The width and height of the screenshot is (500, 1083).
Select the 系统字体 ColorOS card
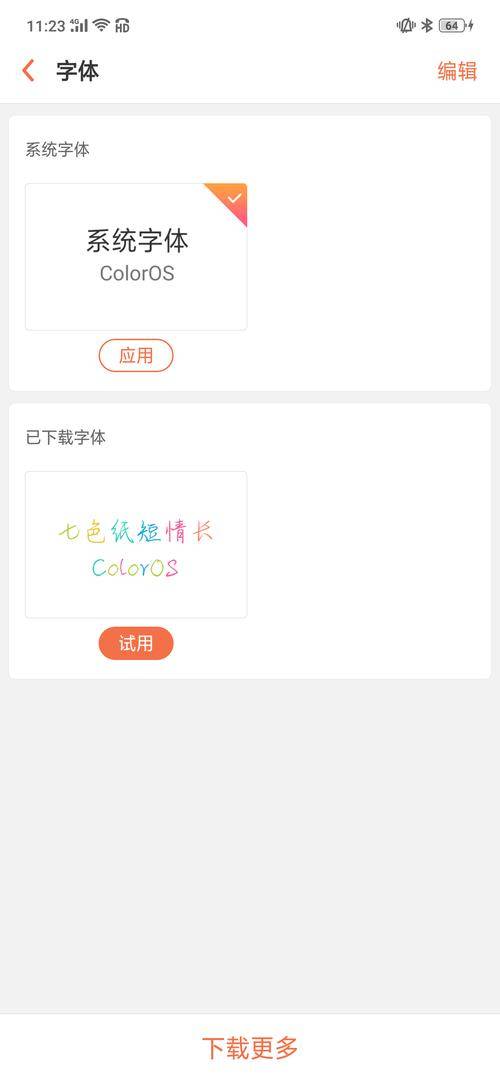(x=136, y=256)
